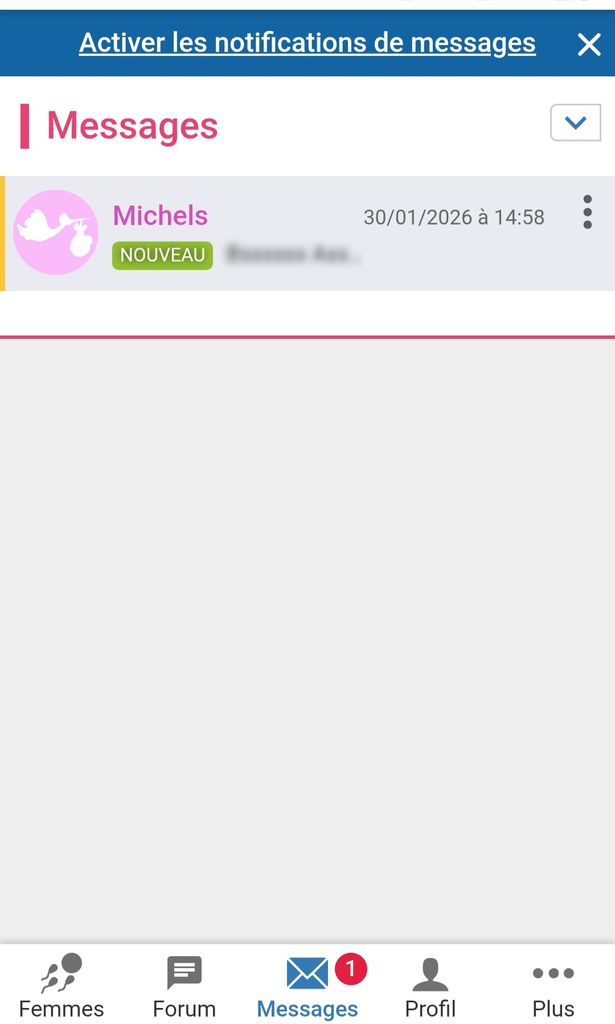615x1024 pixels.
Task: Switch to the Femmes tab
Action: tap(61, 985)
